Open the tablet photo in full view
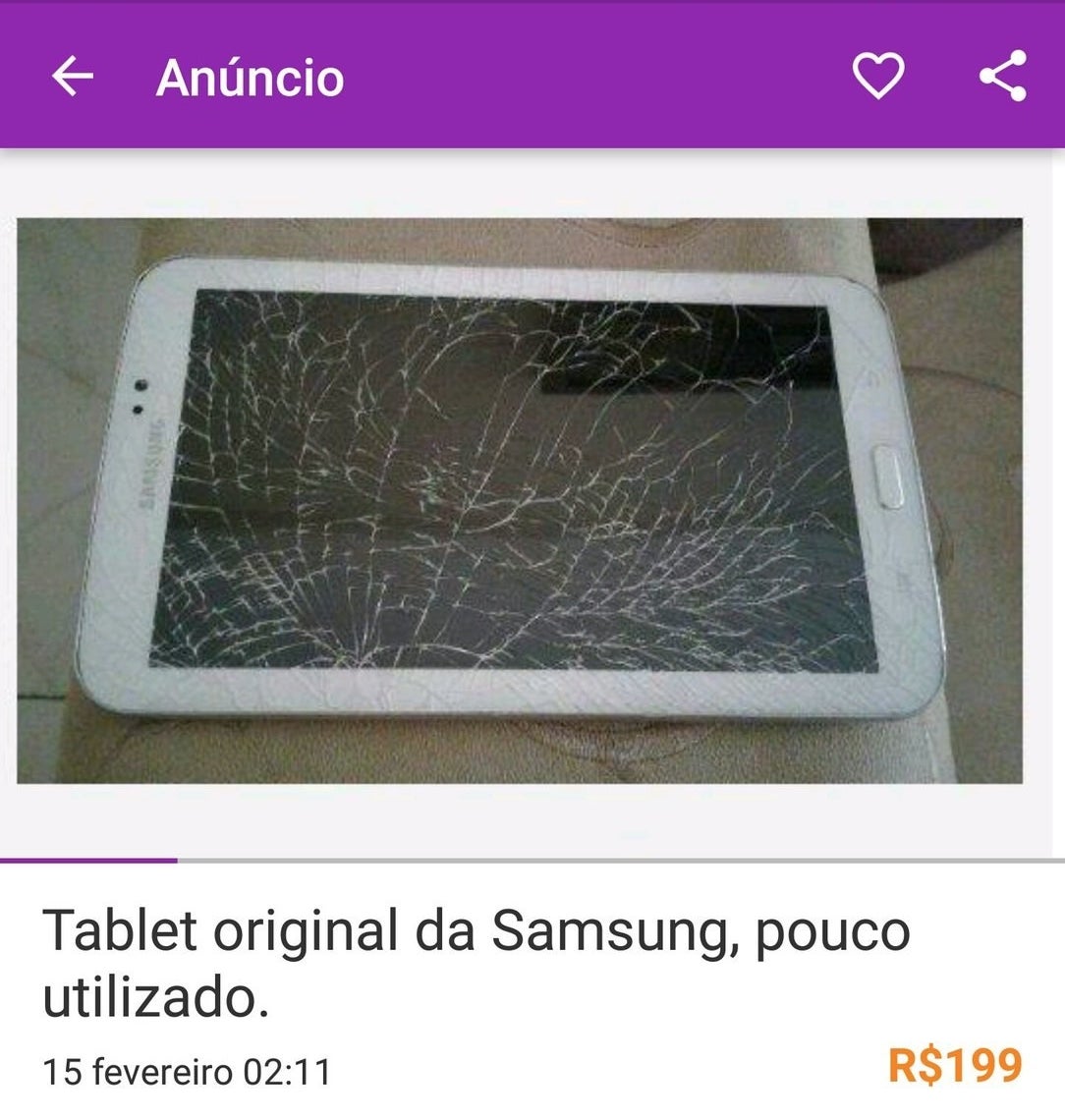Screen dimensions: 1065x1120 pyautogui.click(x=520, y=500)
